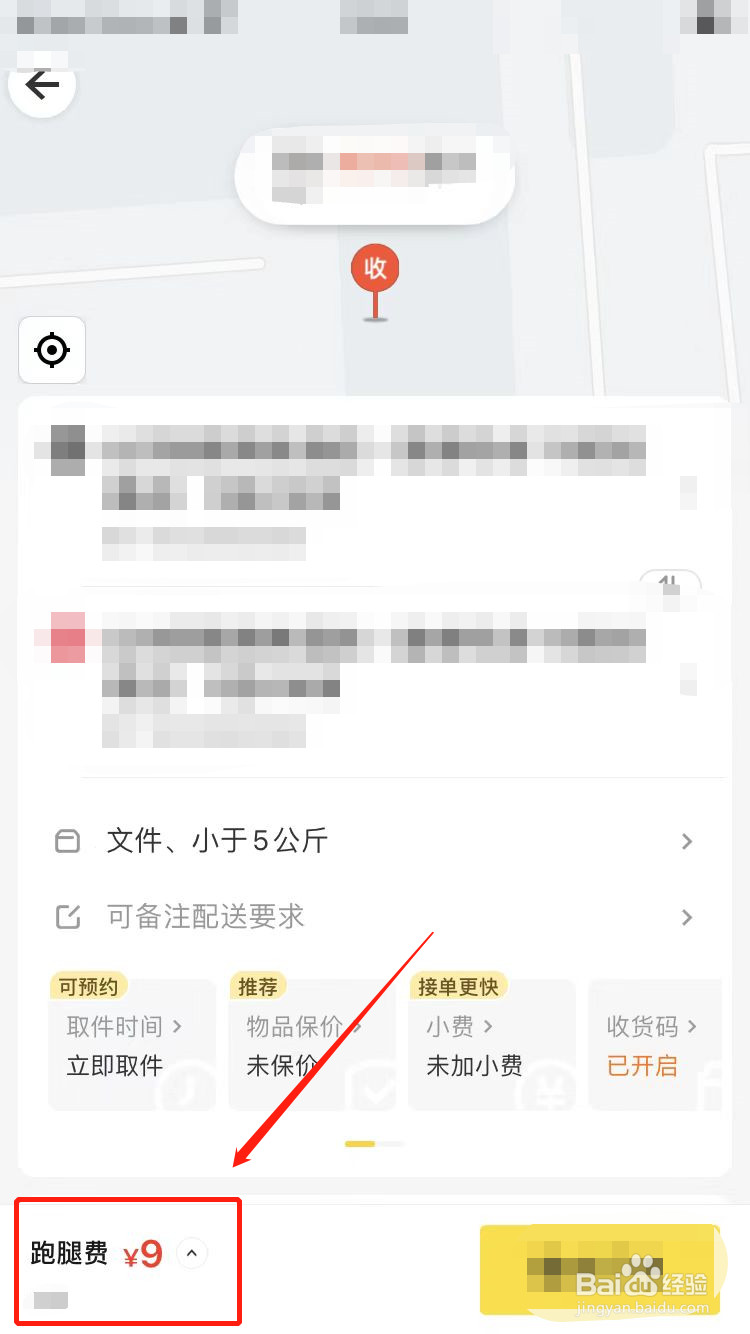Select the 取件时间 立即取件 card
The image size is (750, 1334).
(132, 1045)
